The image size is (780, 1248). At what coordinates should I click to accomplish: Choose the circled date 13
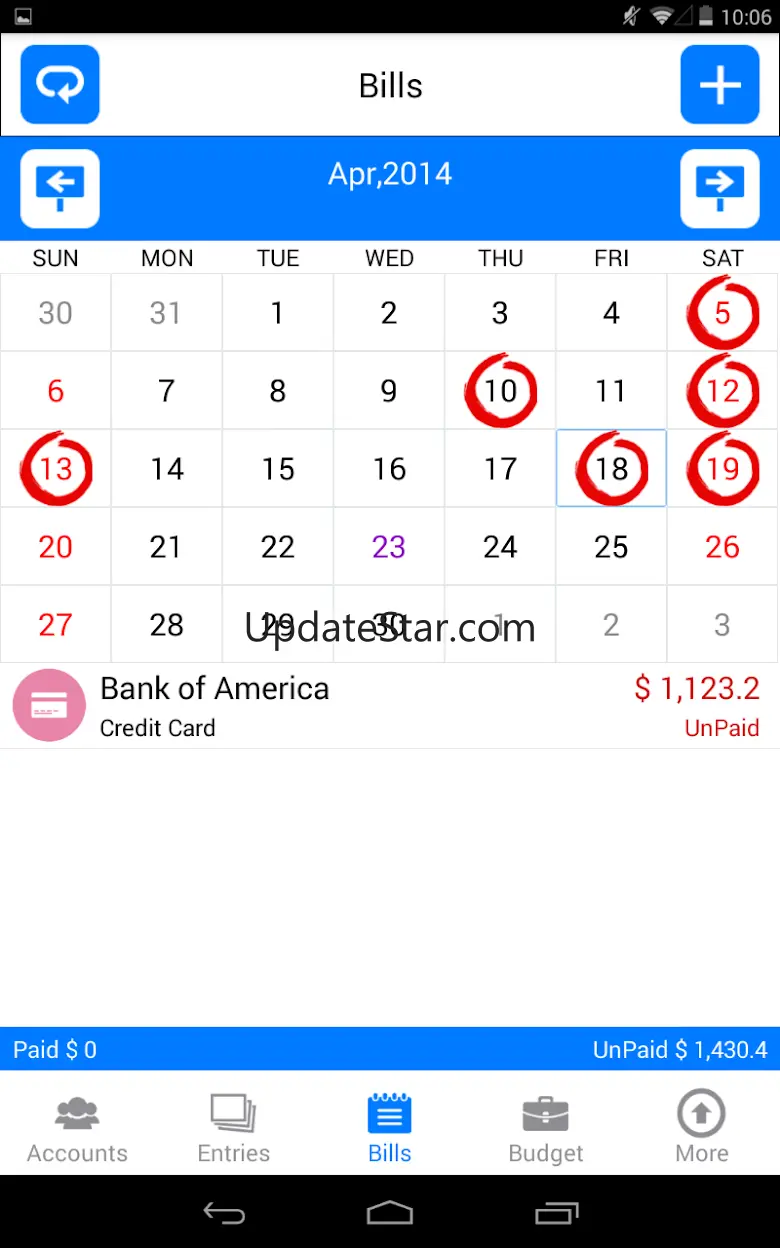coord(55,468)
